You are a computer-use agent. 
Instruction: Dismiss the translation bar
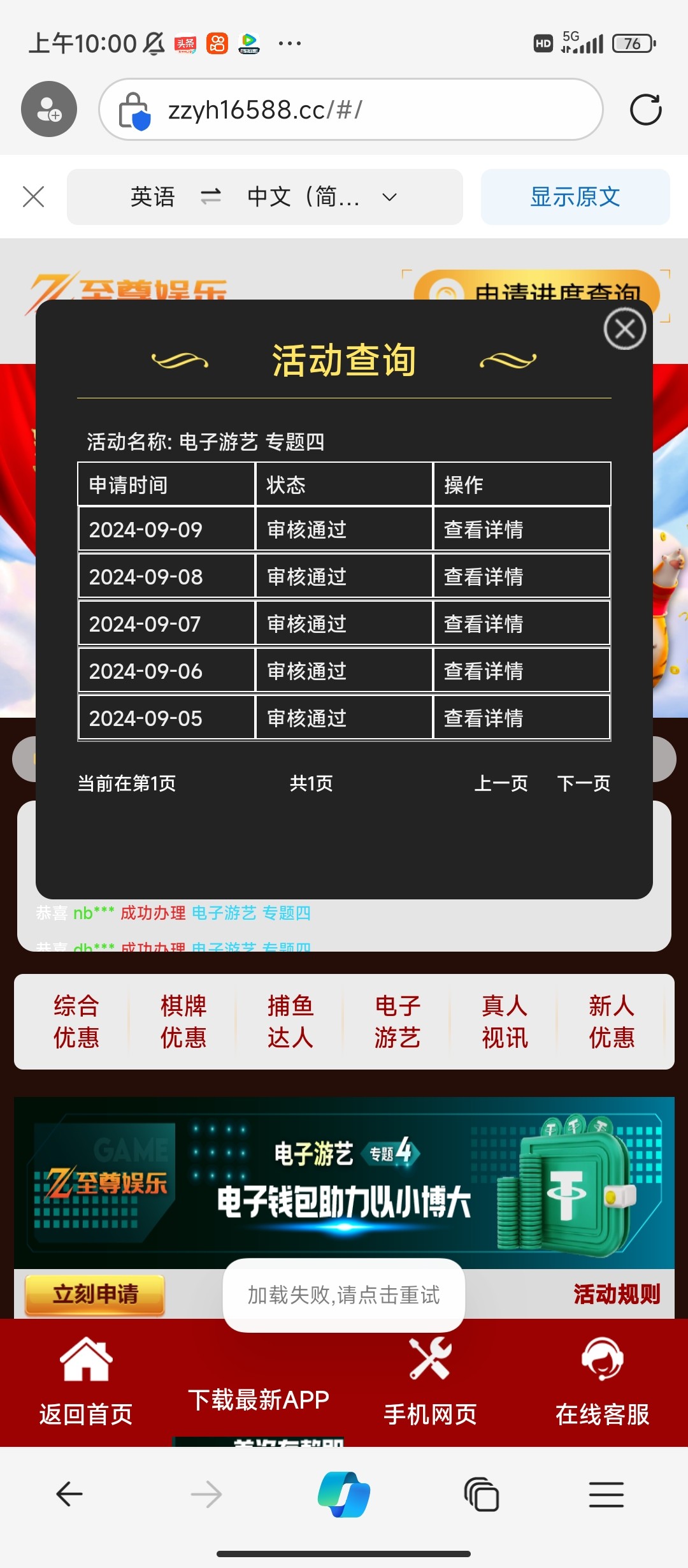(x=33, y=197)
